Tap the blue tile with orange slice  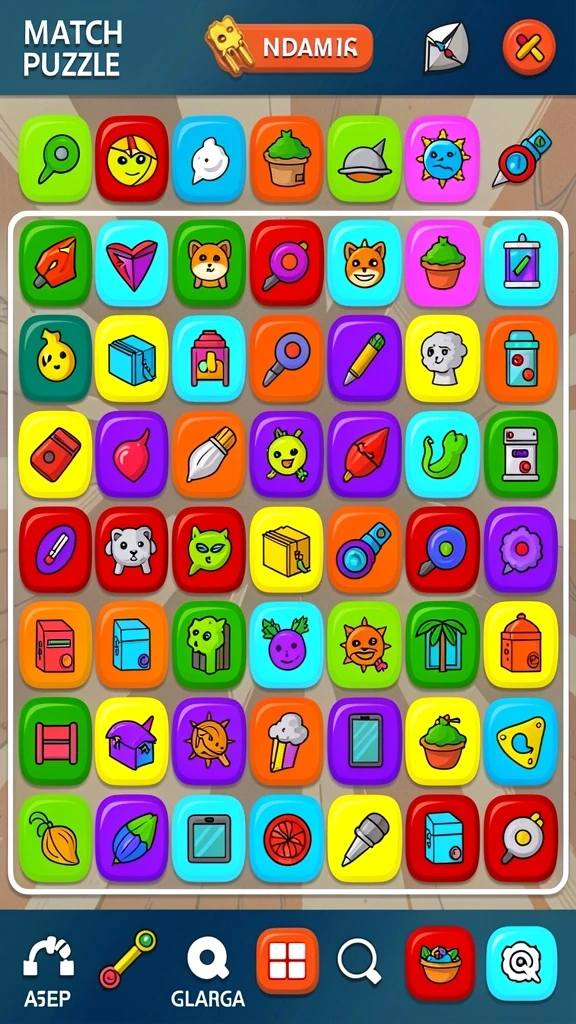(287, 838)
